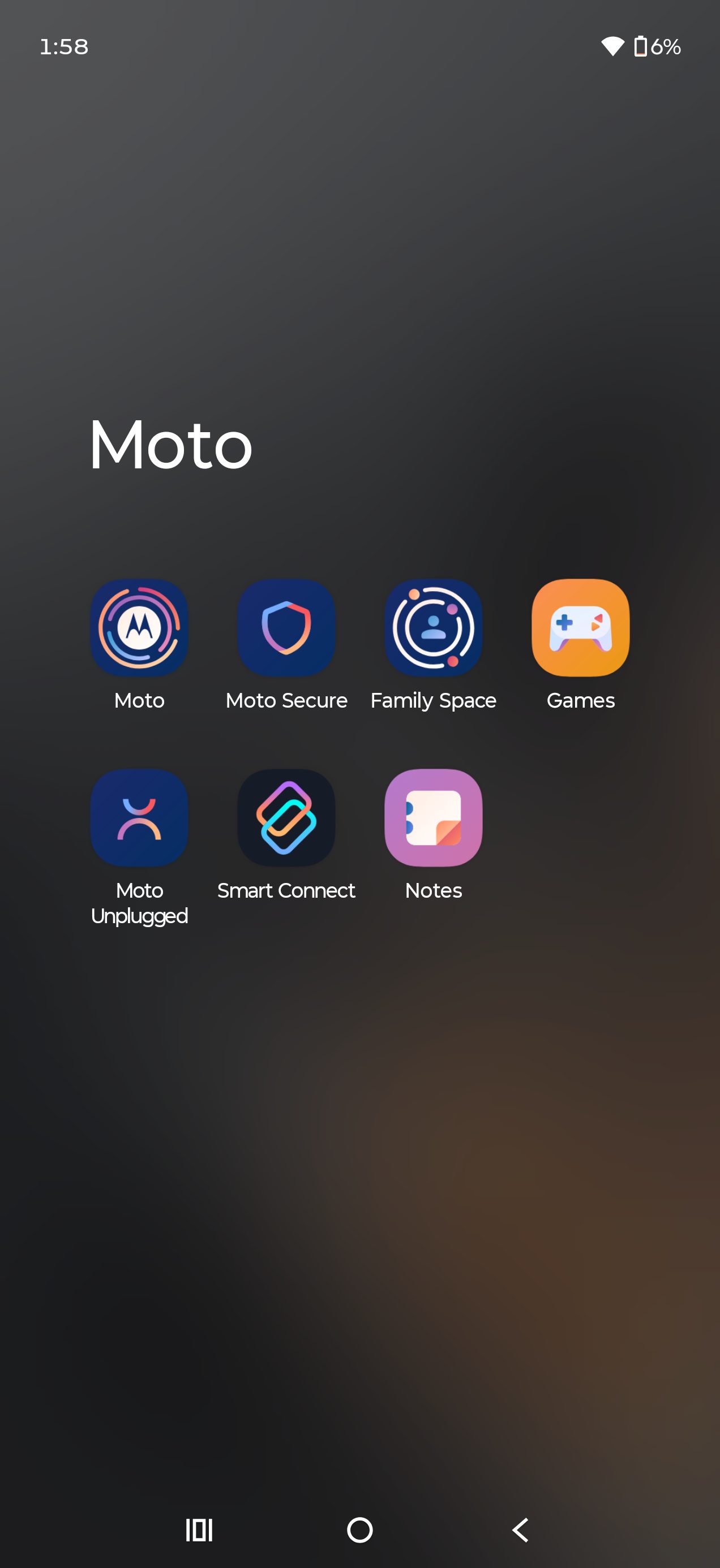
Task: Tap the home button
Action: [360, 1530]
